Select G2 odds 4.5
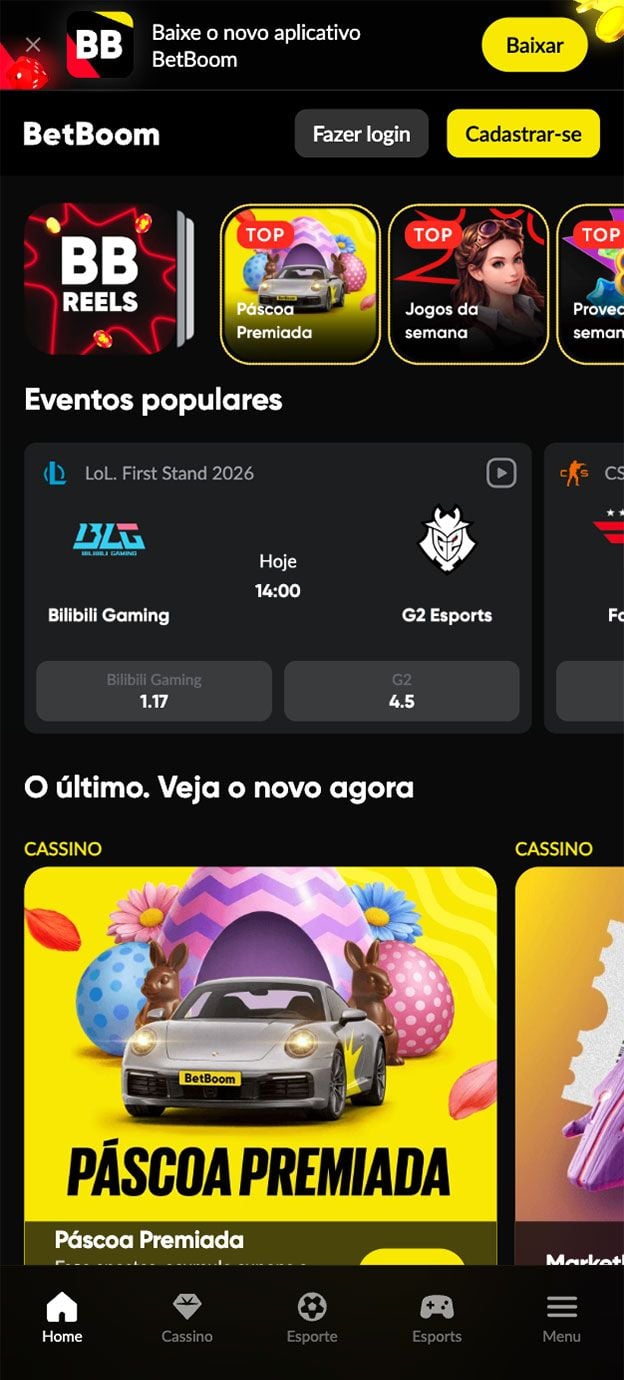This screenshot has height=1380, width=624. tap(401, 691)
